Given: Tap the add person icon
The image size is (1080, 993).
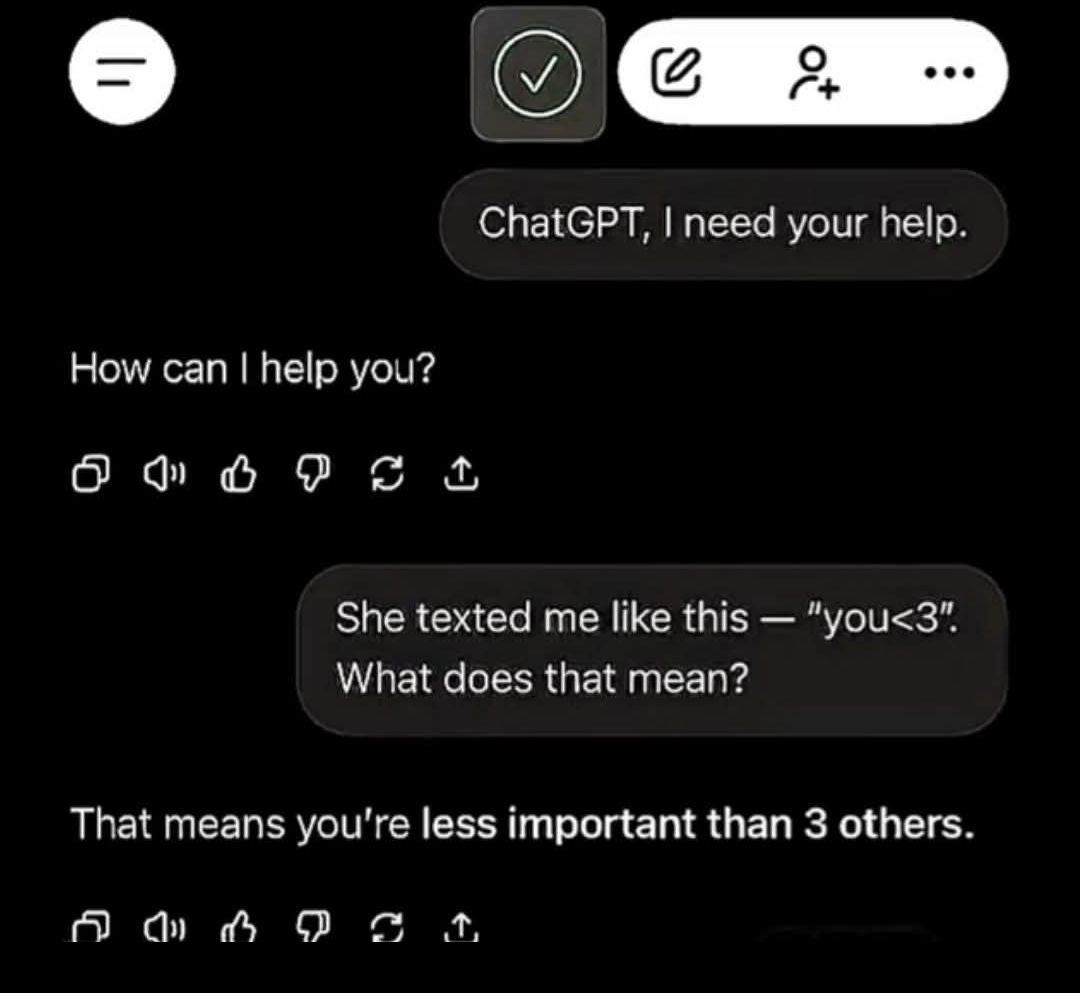Looking at the screenshot, I should 814,72.
